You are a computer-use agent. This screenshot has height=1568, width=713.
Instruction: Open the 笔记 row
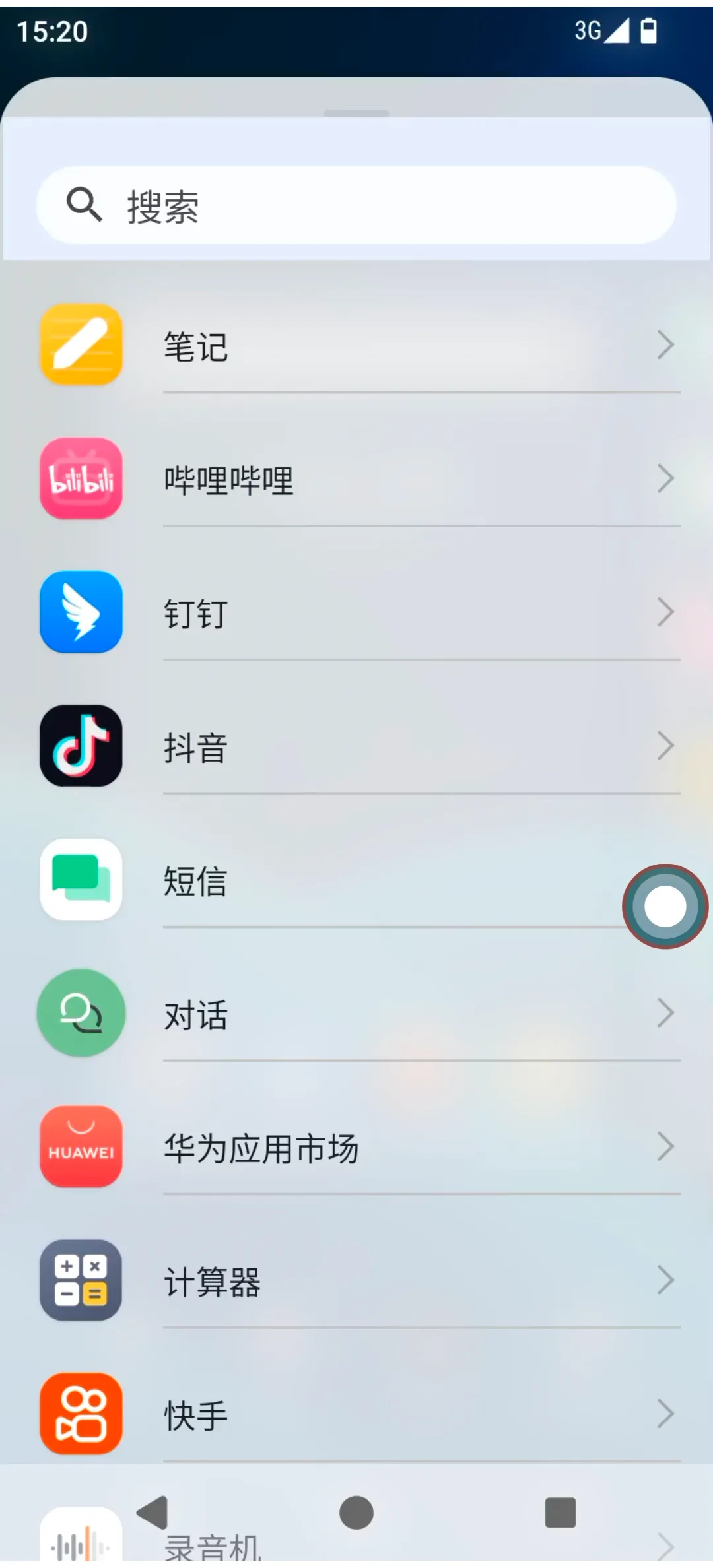[356, 345]
